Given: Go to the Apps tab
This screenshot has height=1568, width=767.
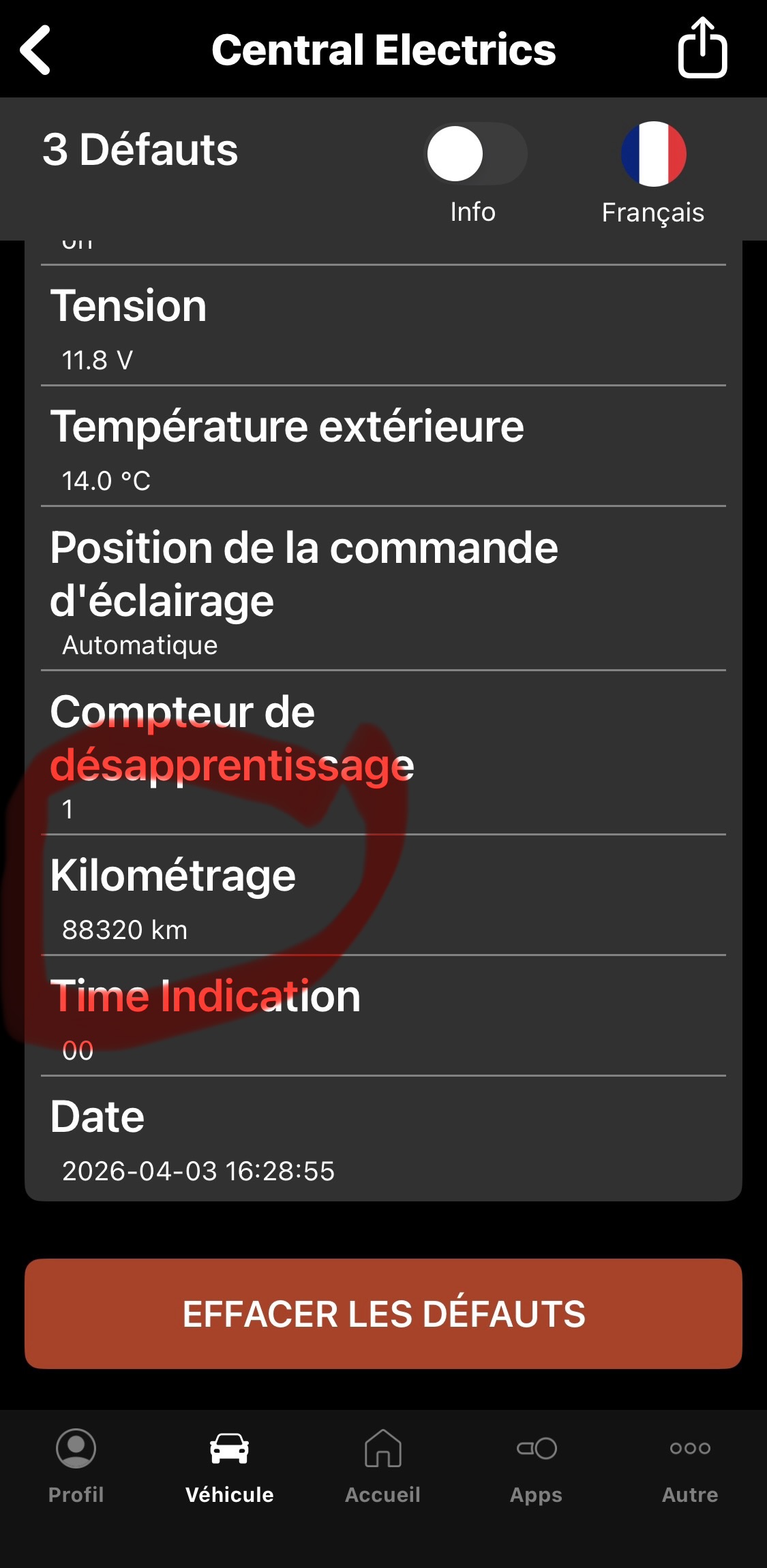Looking at the screenshot, I should point(537,1466).
